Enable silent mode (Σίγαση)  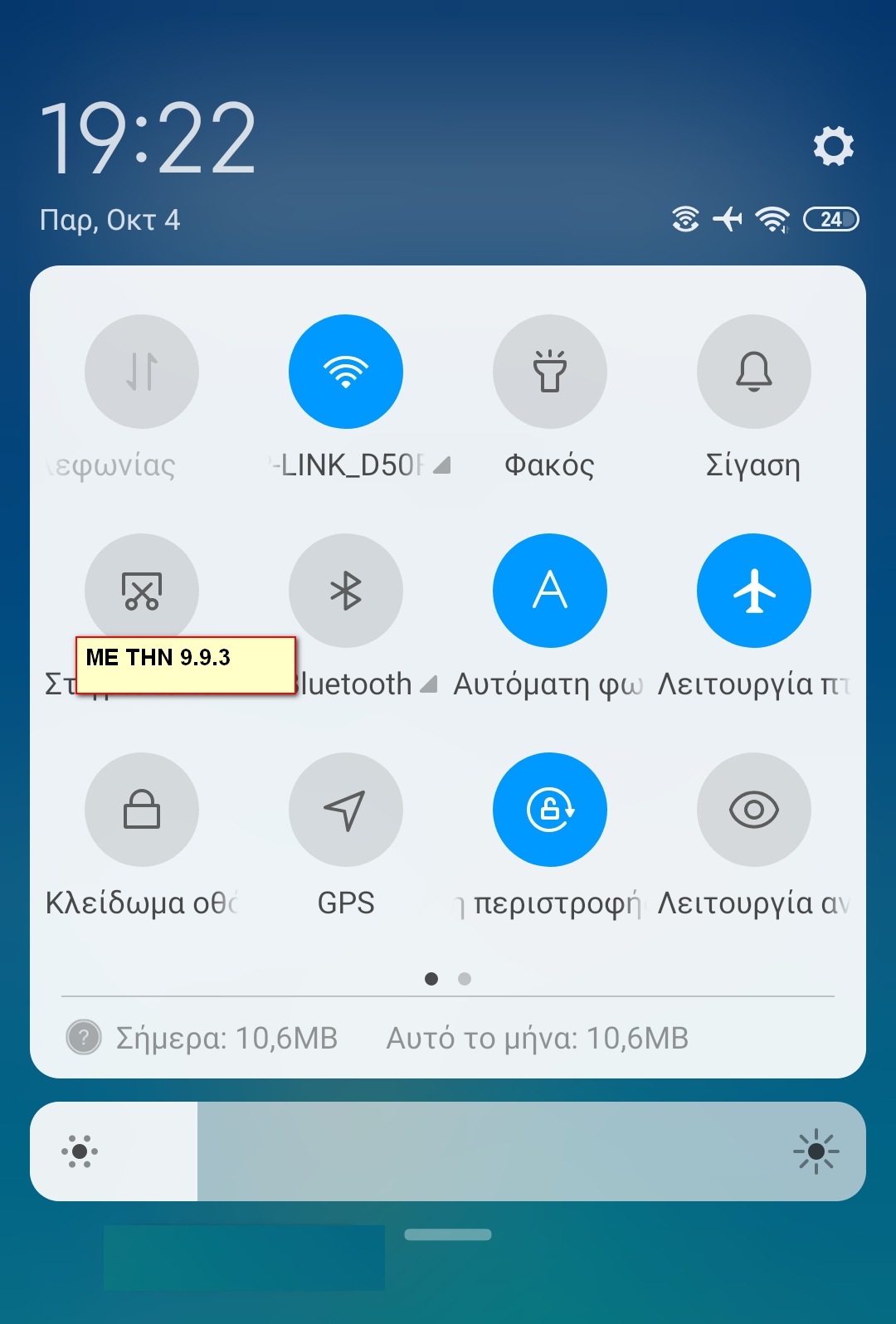point(754,372)
